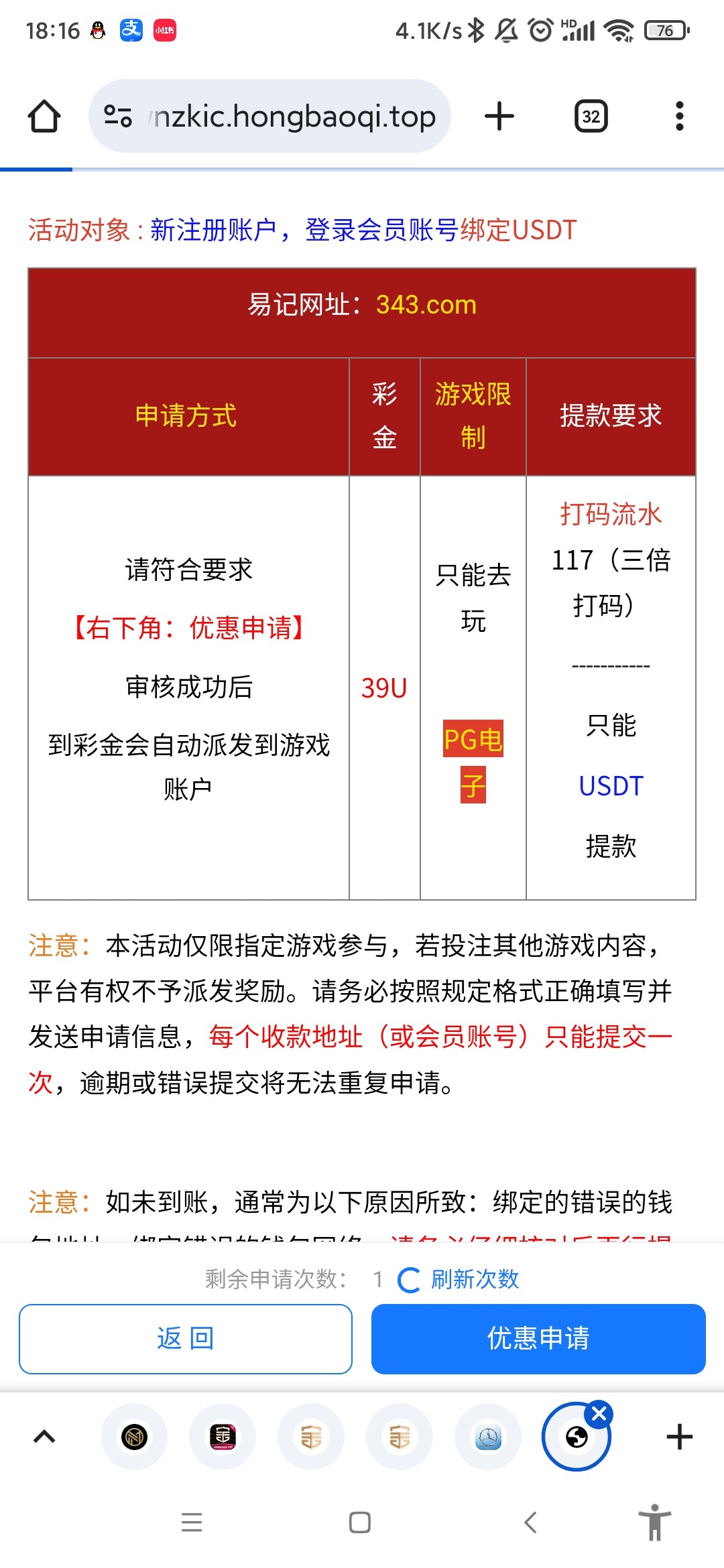Collapse the bottom tab strip with up chevron
Viewport: 724px width, 1568px height.
pyautogui.click(x=44, y=1437)
